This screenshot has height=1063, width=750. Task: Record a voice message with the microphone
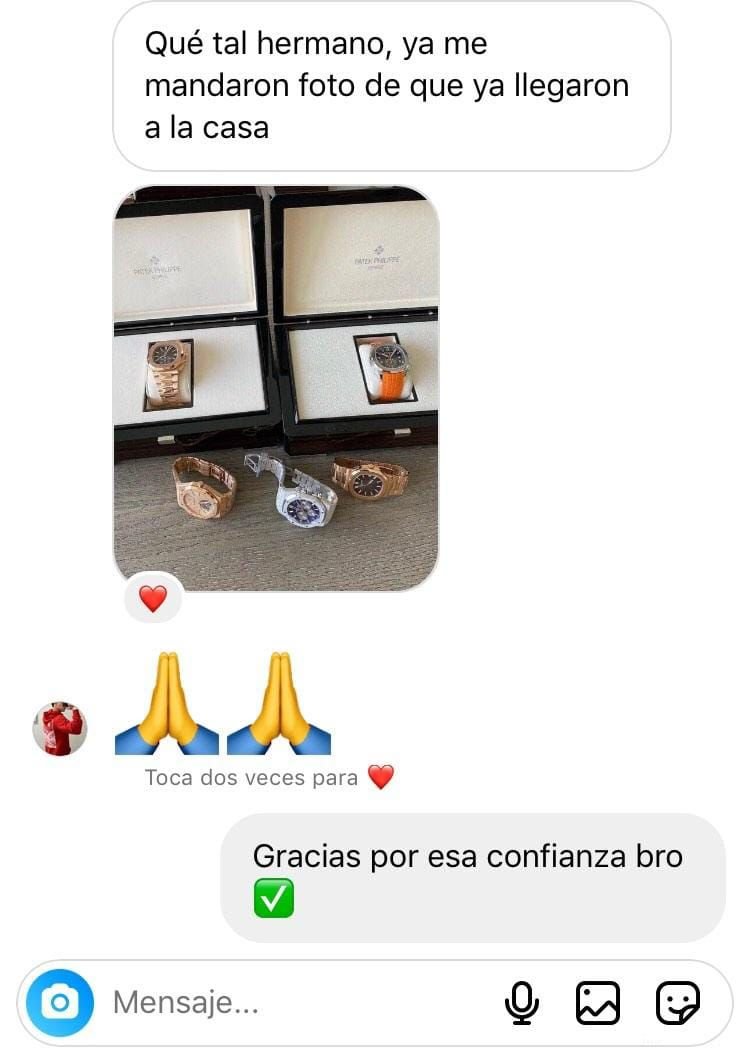521,1003
